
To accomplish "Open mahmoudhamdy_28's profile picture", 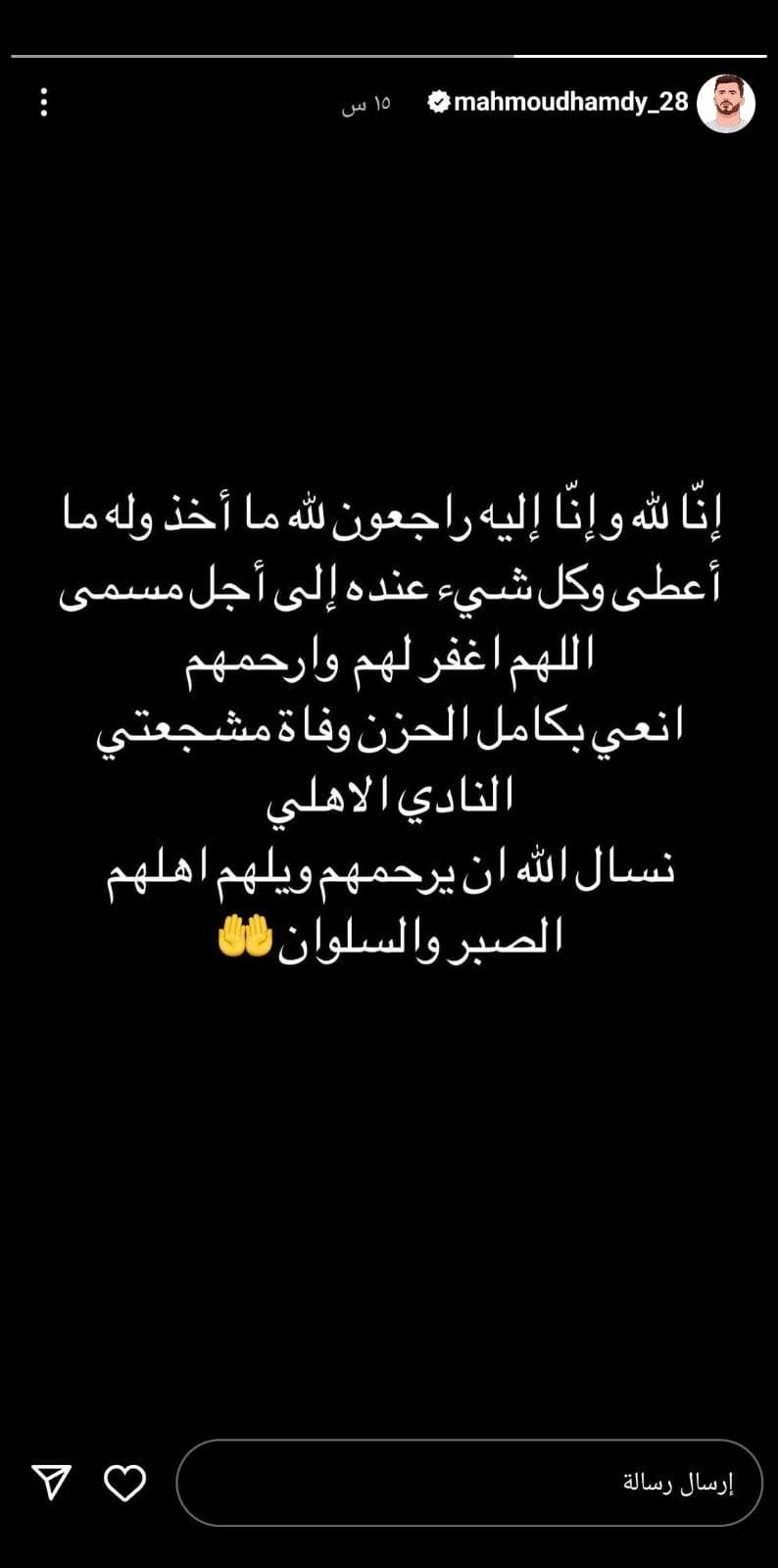I will point(726,103).
